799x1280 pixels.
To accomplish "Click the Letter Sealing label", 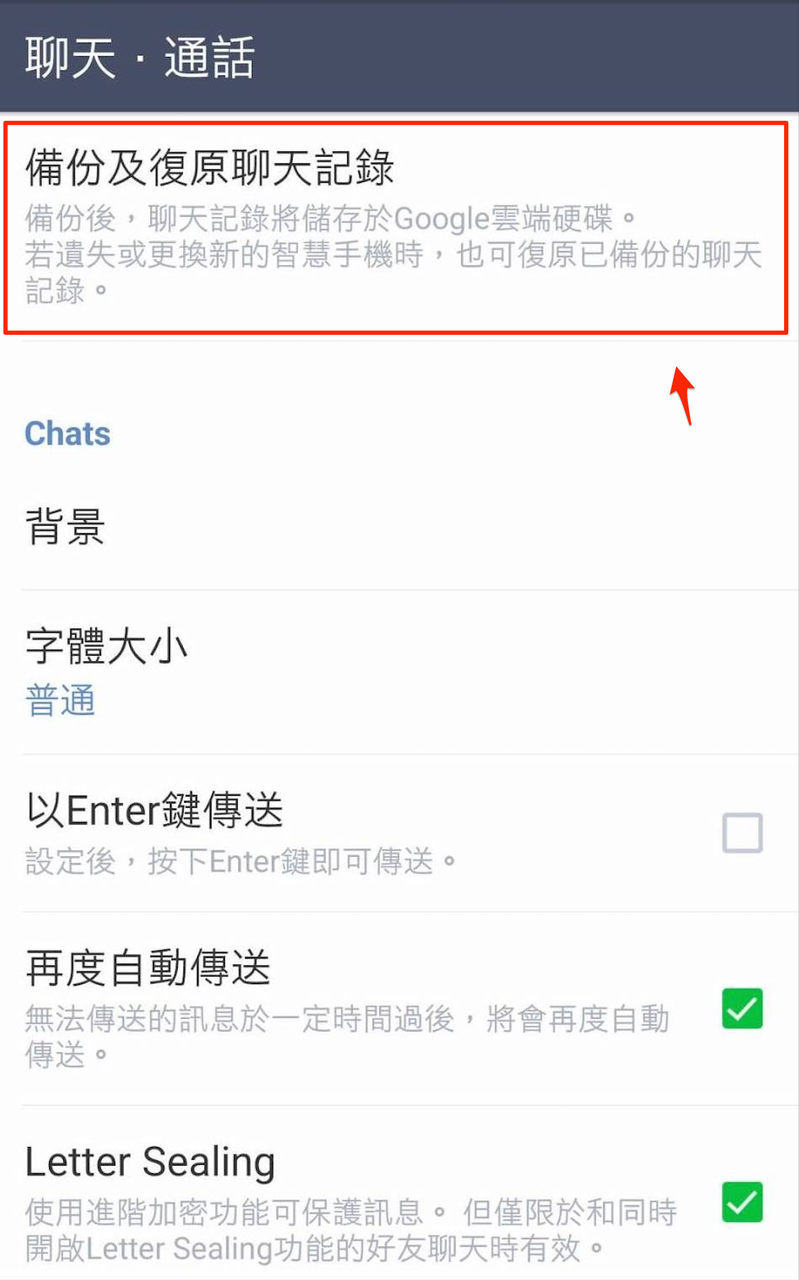I will (x=149, y=1161).
